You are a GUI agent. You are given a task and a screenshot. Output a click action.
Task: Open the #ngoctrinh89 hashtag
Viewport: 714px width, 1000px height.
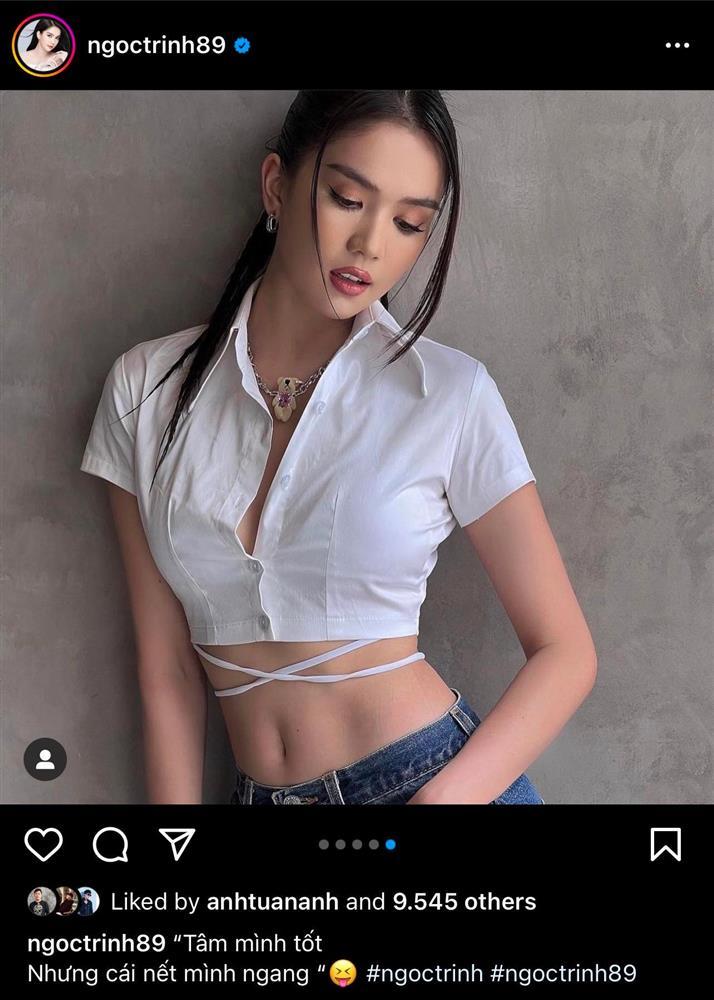point(566,973)
